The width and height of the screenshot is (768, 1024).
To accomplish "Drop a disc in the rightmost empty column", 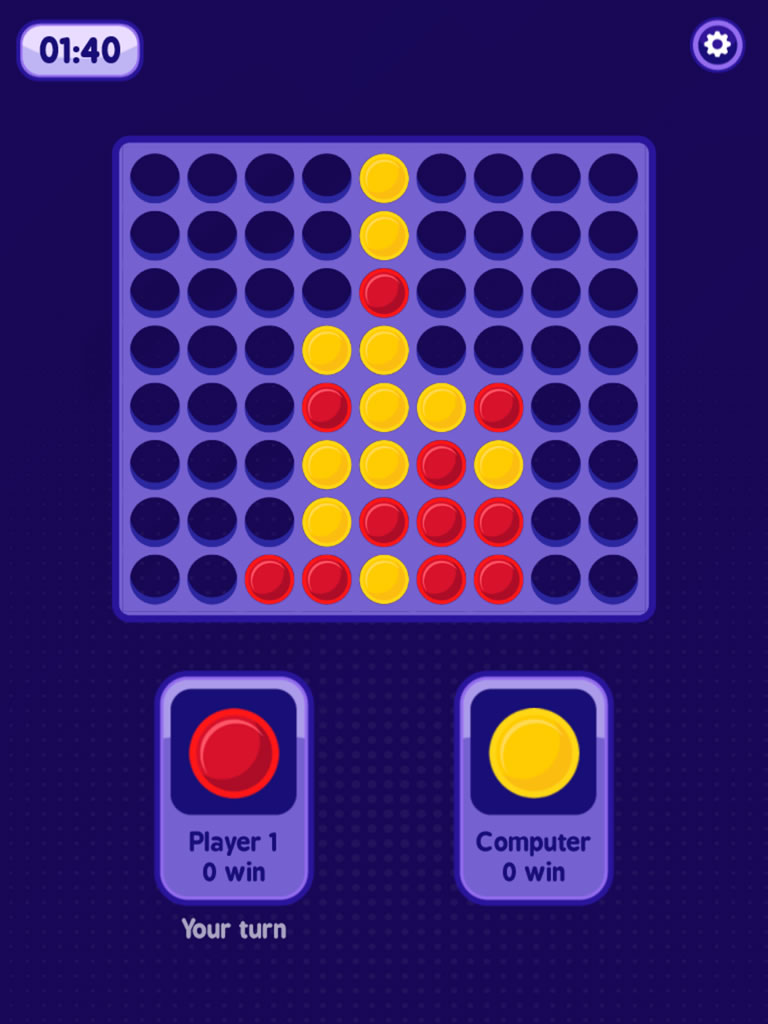I will 613,578.
